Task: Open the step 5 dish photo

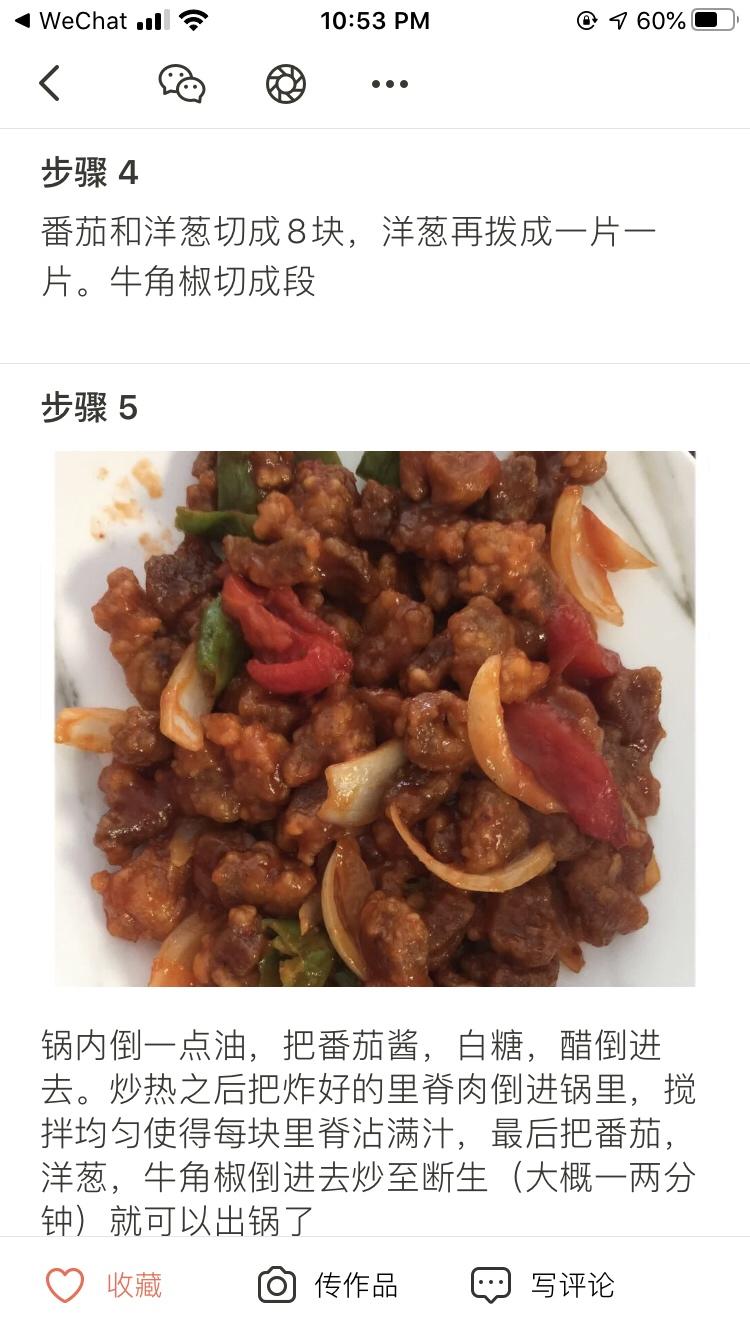Action: 375,718
